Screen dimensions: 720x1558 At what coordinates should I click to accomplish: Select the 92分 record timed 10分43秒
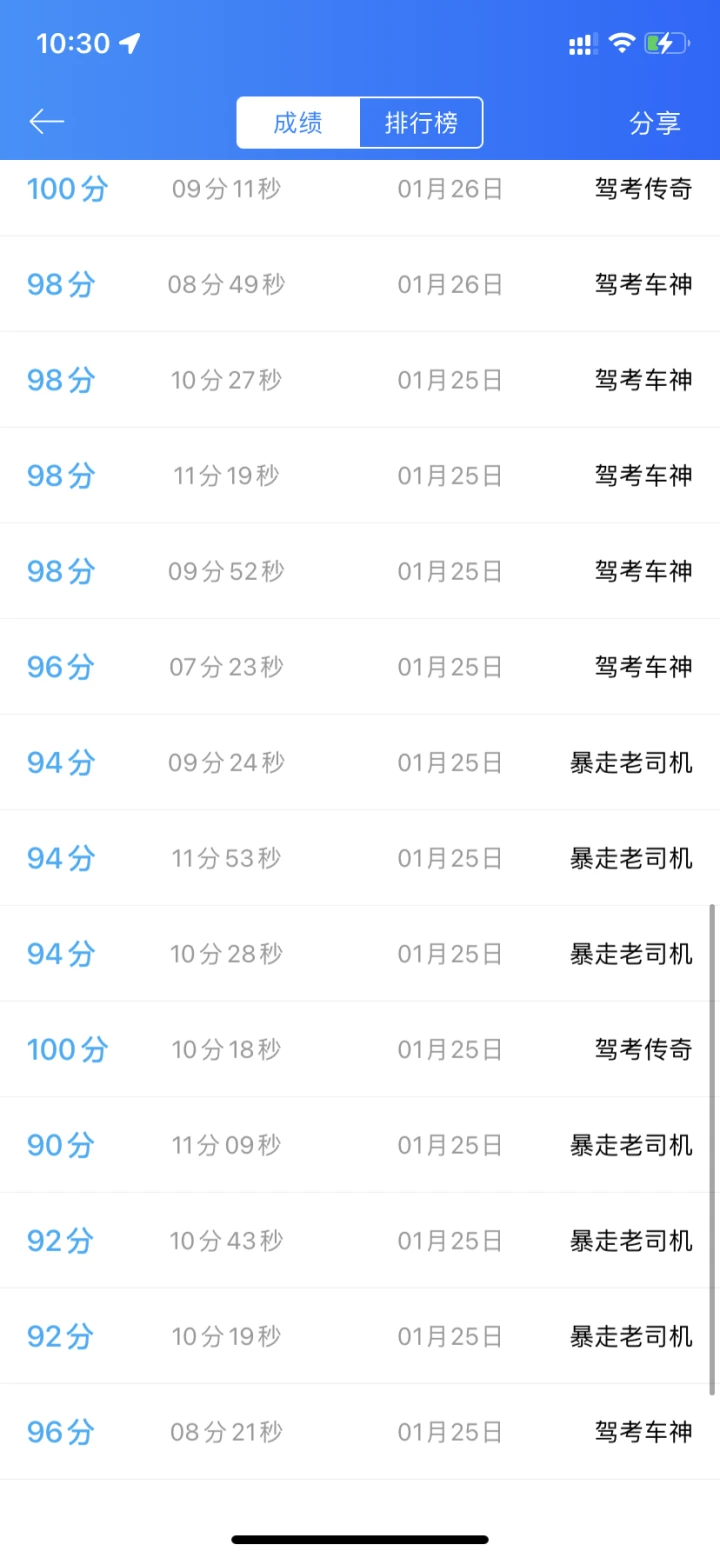tap(360, 1240)
